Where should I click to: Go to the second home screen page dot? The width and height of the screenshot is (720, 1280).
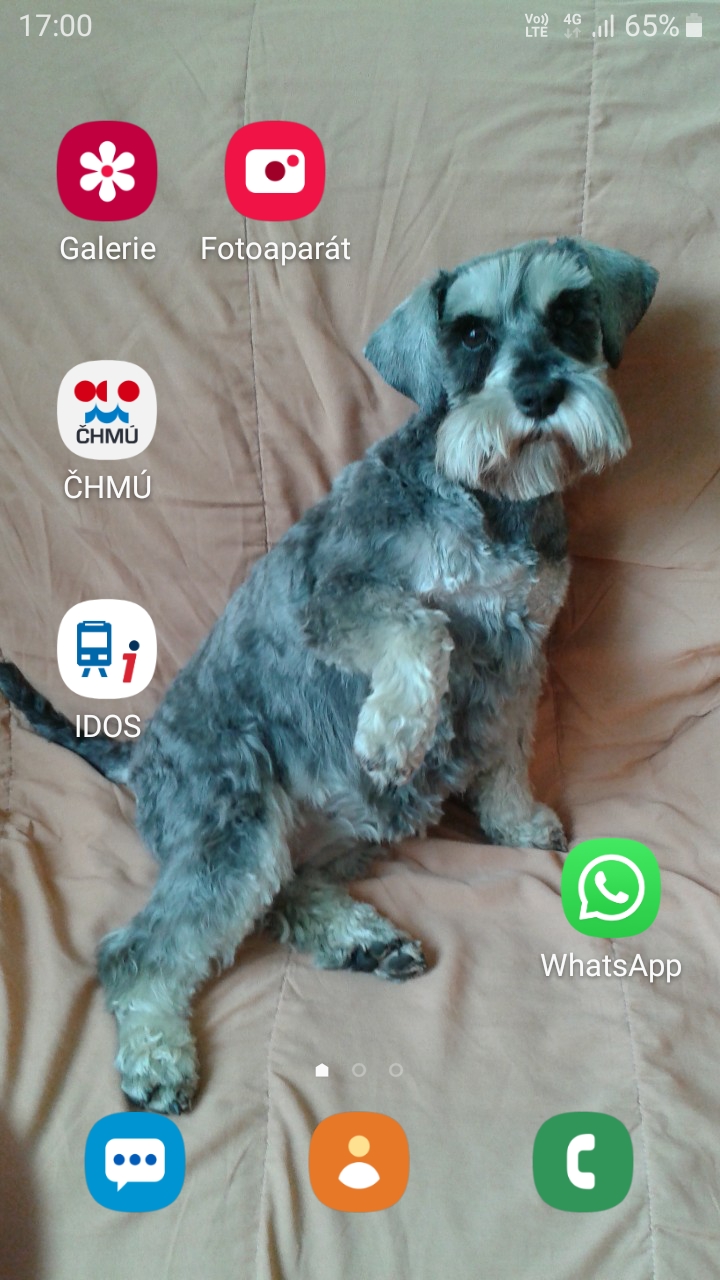point(359,1070)
